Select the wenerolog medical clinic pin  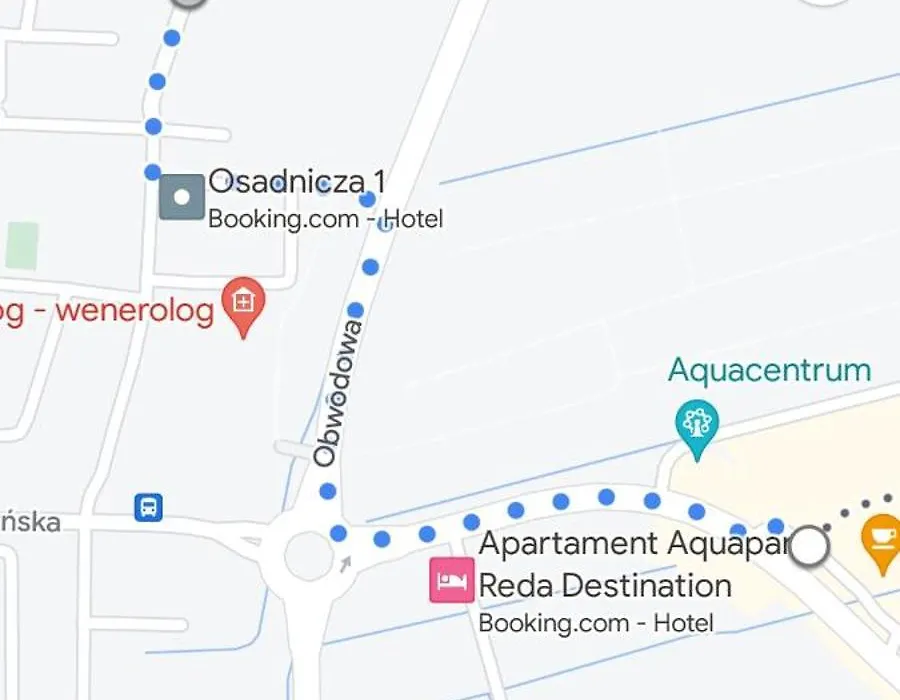[x=243, y=304]
